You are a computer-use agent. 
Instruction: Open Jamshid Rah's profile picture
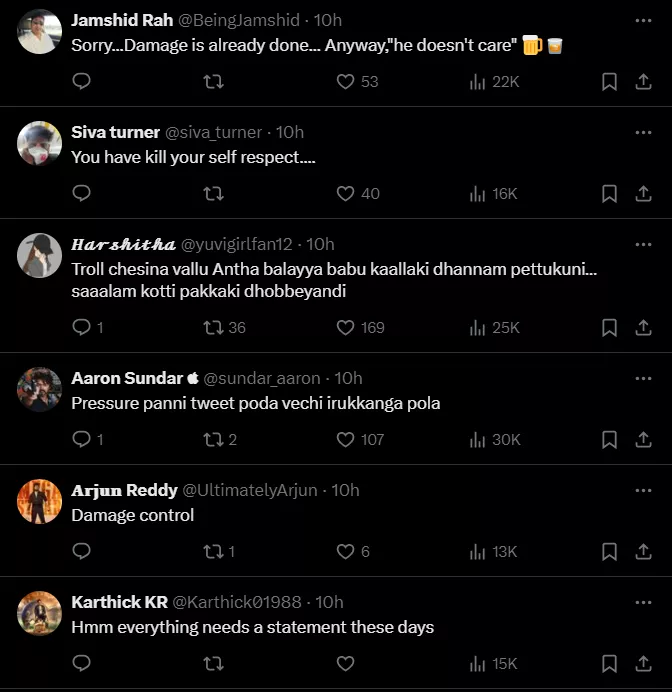coord(40,32)
